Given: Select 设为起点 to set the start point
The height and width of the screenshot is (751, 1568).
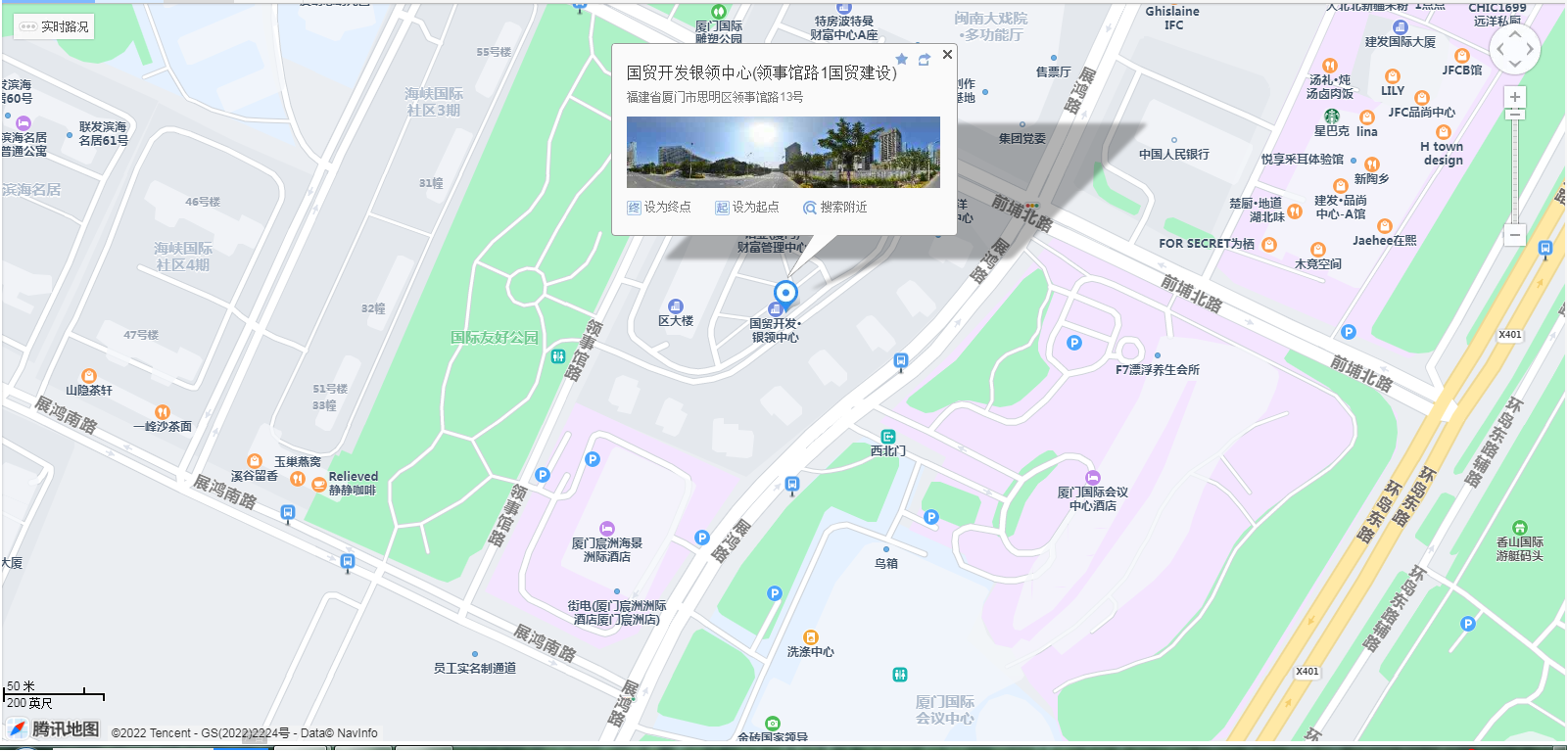Looking at the screenshot, I should pos(747,208).
